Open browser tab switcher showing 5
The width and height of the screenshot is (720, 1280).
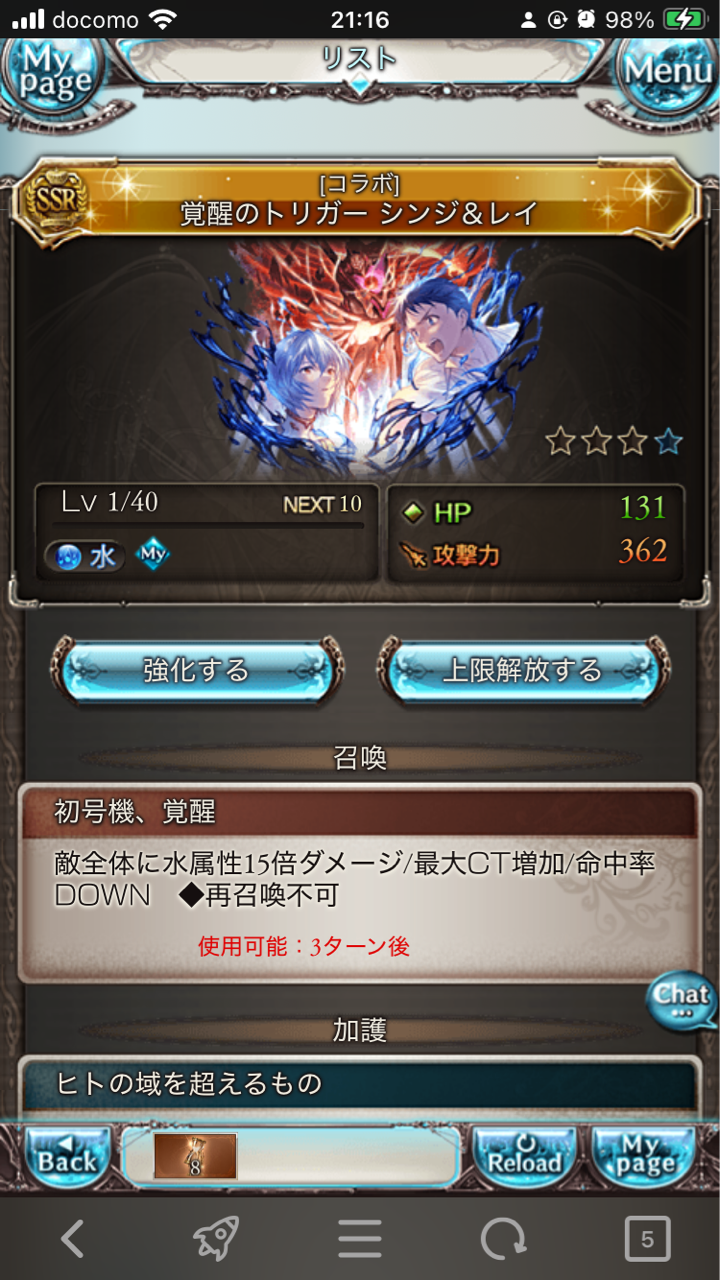pyautogui.click(x=647, y=1240)
